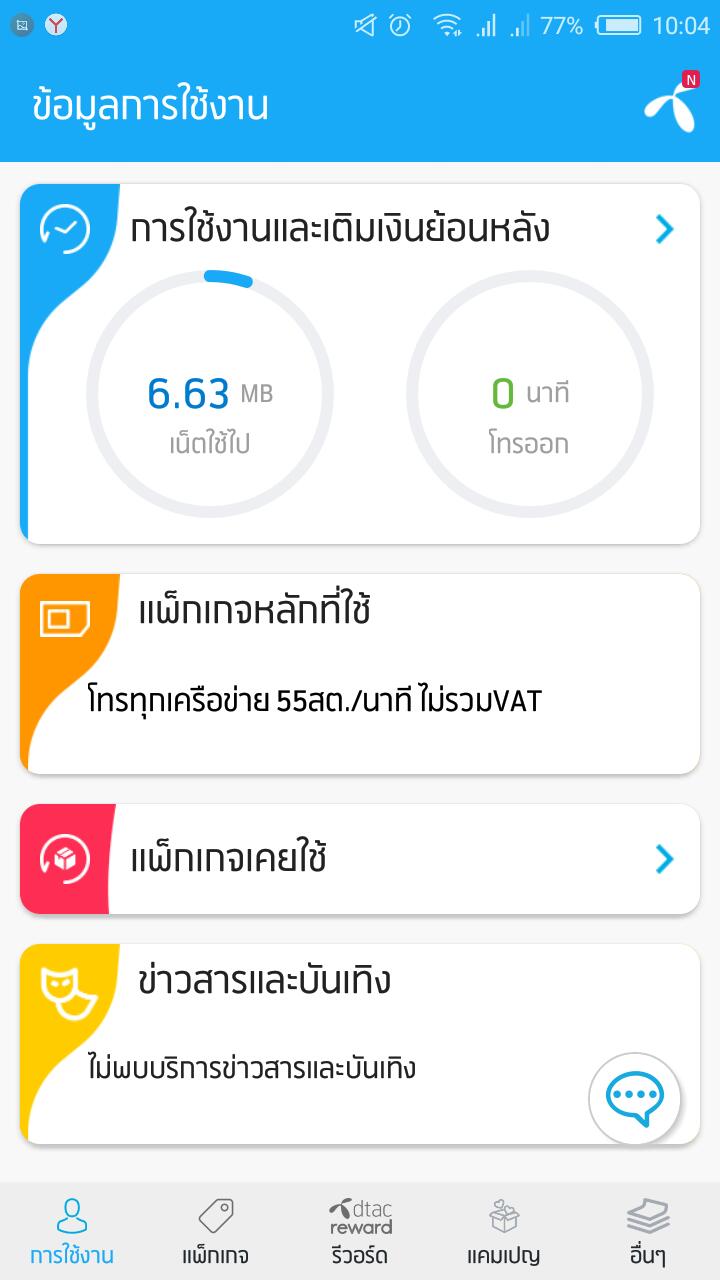Open การใช้งานและเติมเงินย้อนหลัง usage history
The height and width of the screenshot is (1280, 720).
pyautogui.click(x=360, y=230)
